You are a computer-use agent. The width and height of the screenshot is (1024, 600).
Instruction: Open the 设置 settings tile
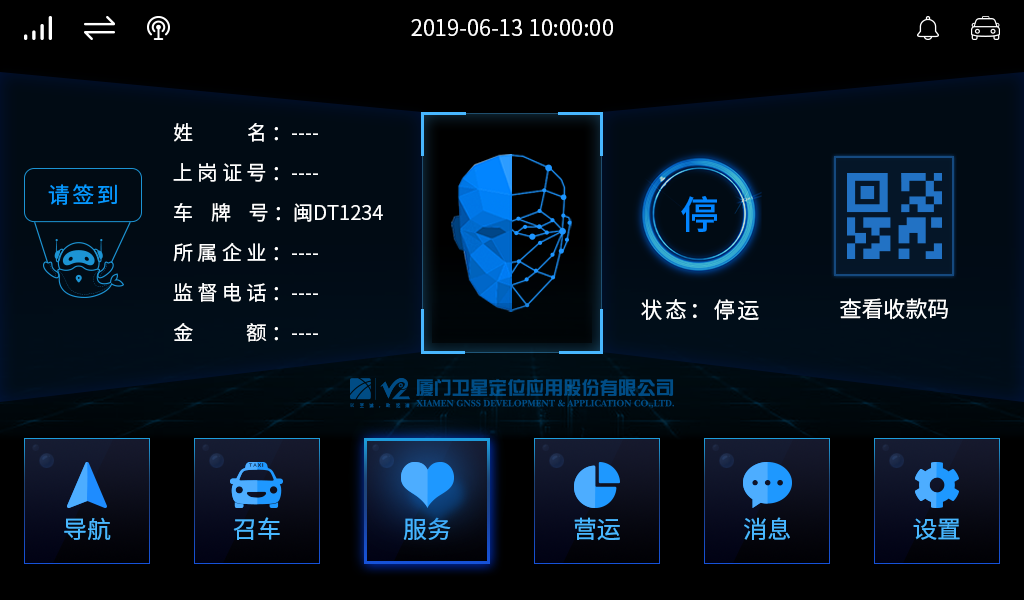point(937,501)
